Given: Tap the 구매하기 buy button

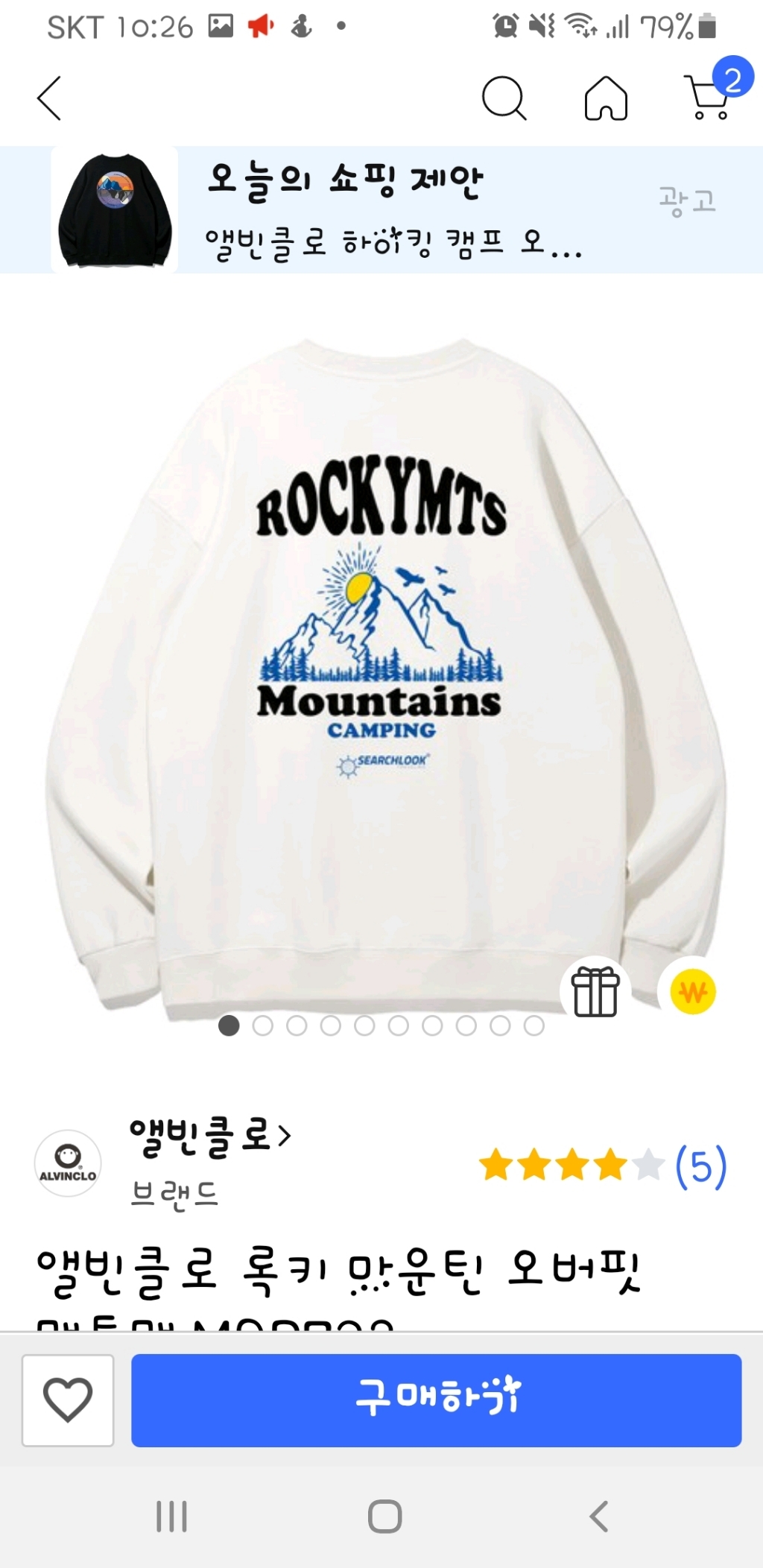Looking at the screenshot, I should (x=437, y=1400).
